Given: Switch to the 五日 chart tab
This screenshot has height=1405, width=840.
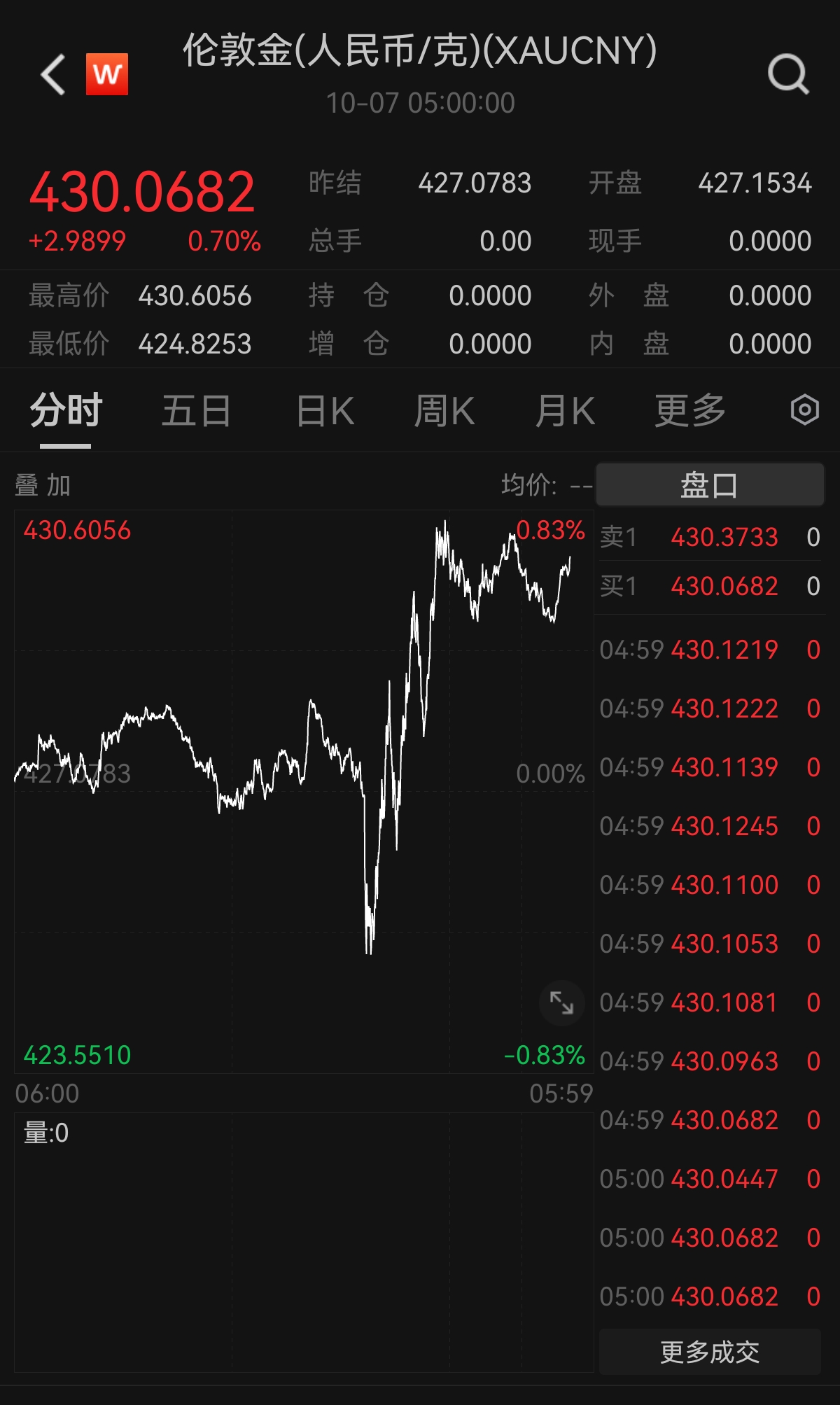Looking at the screenshot, I should (196, 410).
